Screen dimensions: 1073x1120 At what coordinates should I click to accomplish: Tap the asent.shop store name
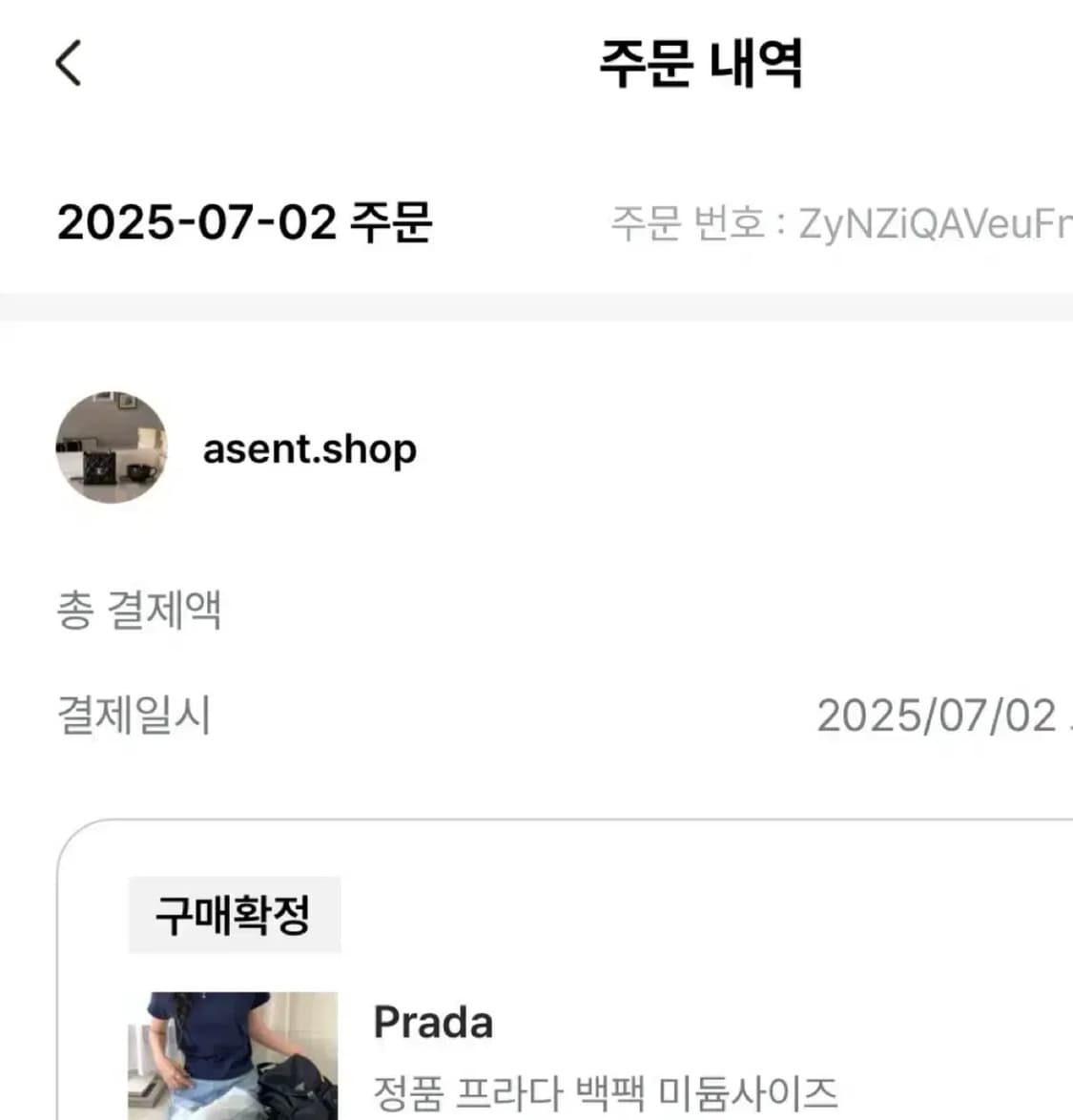[309, 448]
